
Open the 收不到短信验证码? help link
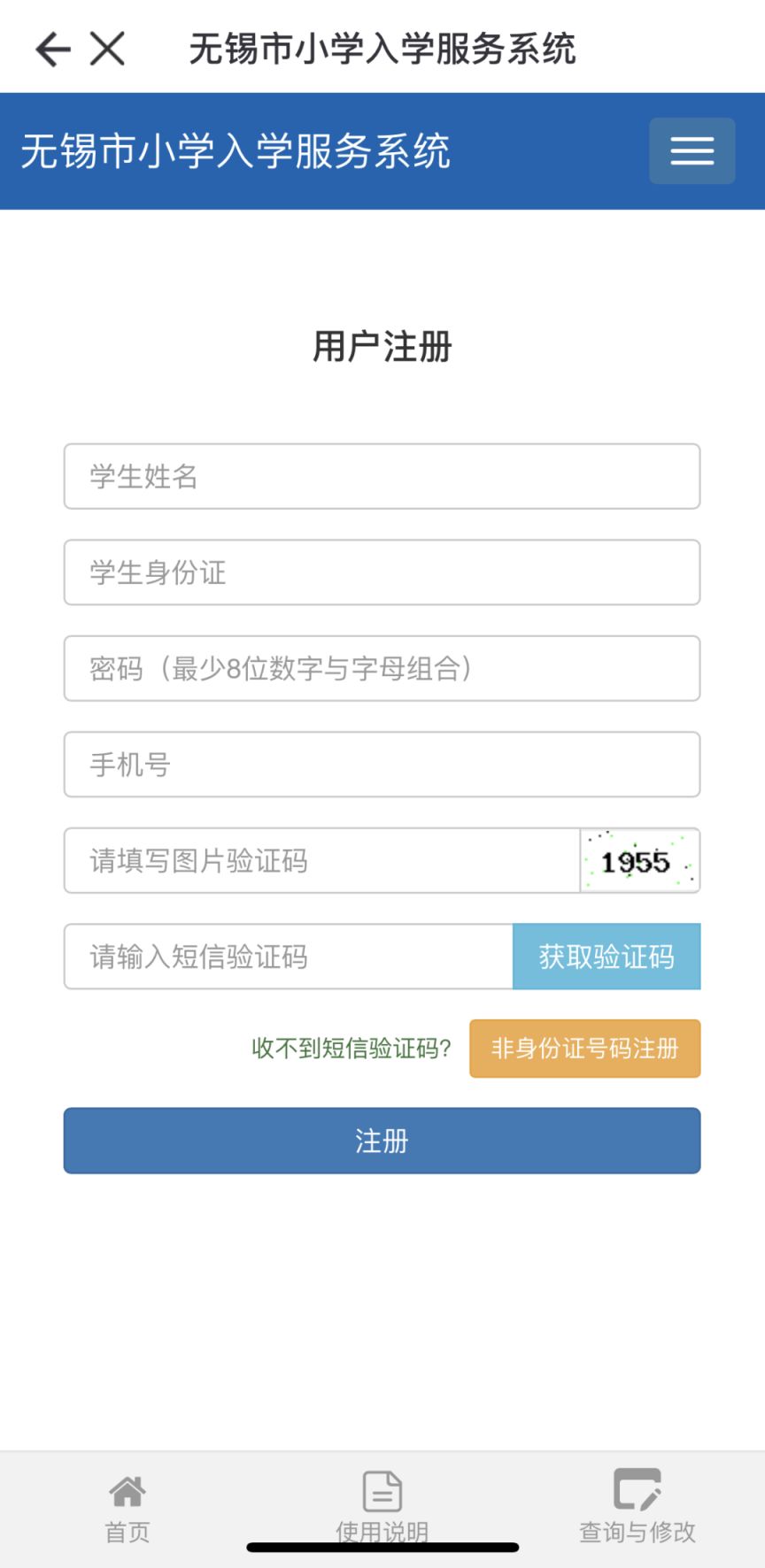(x=352, y=1049)
